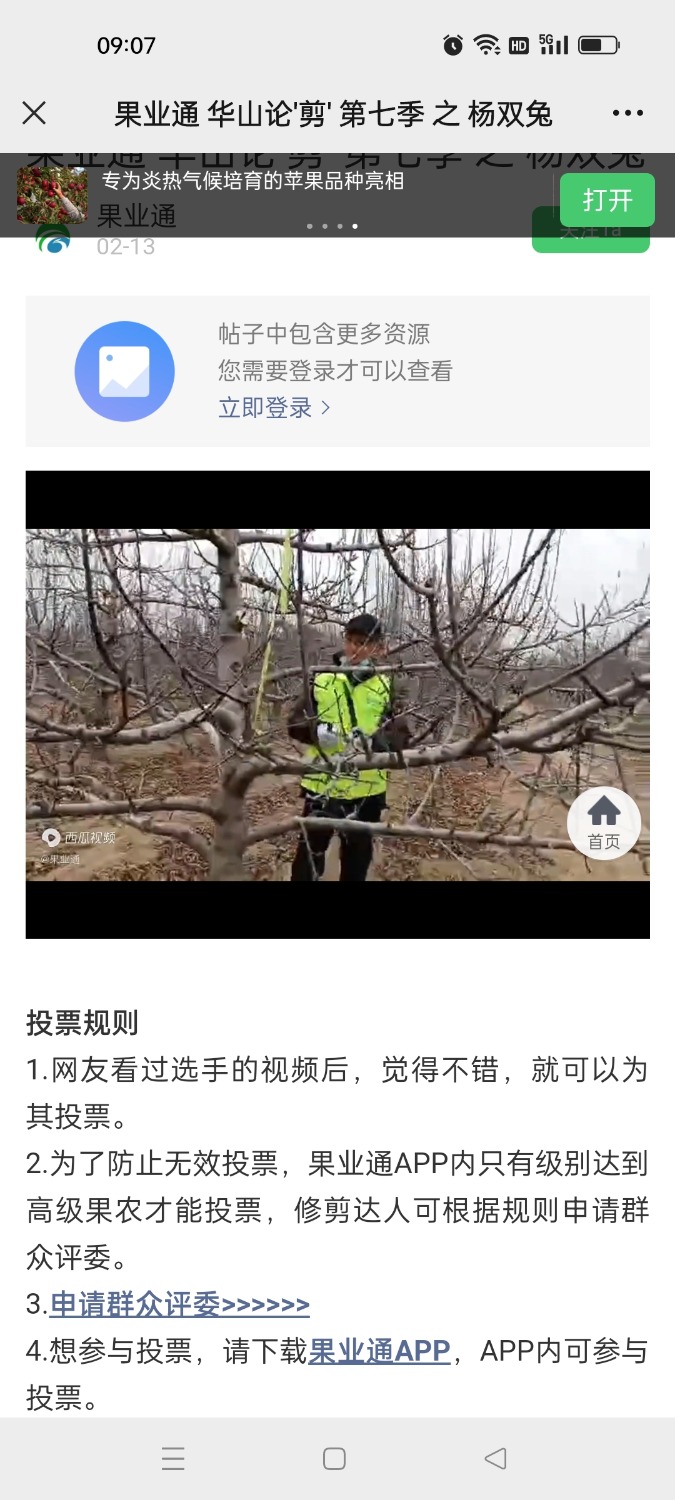This screenshot has width=675, height=1500.
Task: Open the three-dot overflow menu
Action: pyautogui.click(x=627, y=113)
